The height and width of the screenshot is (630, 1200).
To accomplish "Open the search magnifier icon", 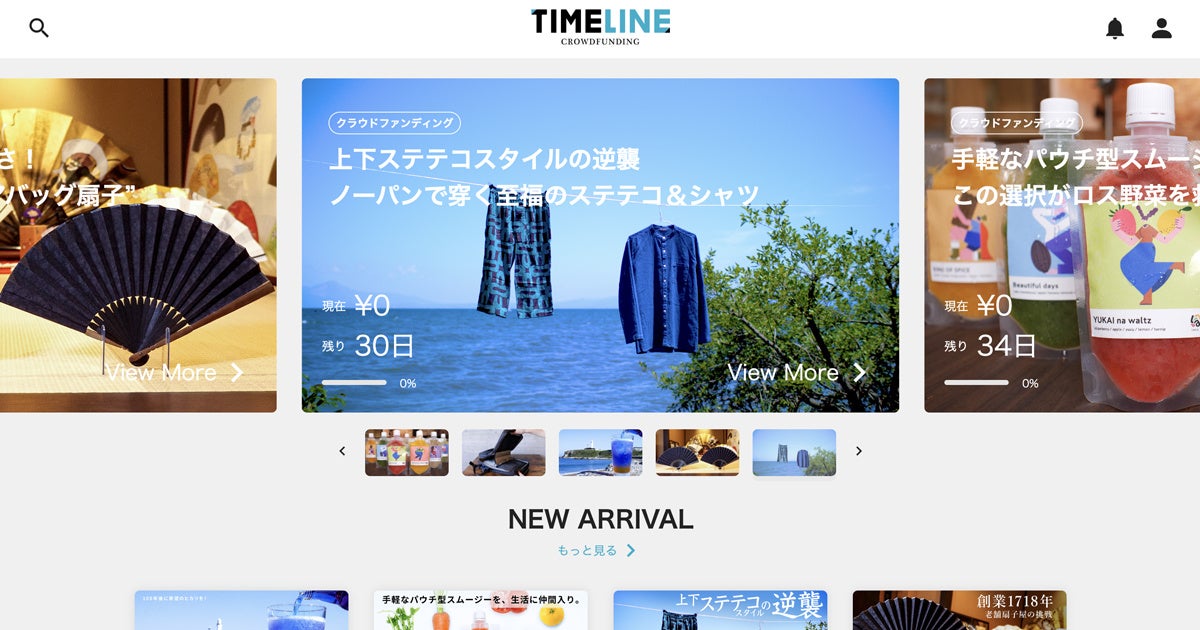I will (x=39, y=28).
